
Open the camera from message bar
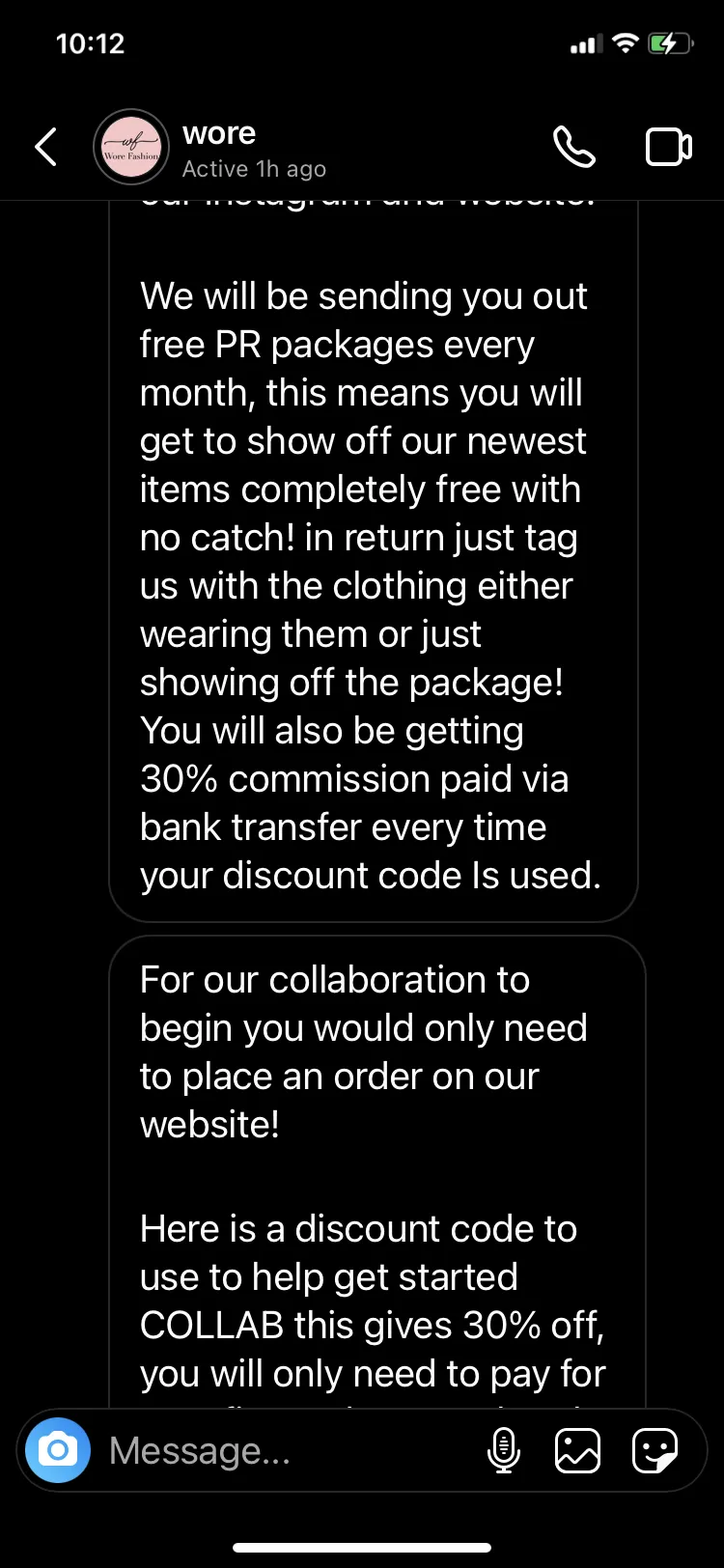tap(58, 1450)
